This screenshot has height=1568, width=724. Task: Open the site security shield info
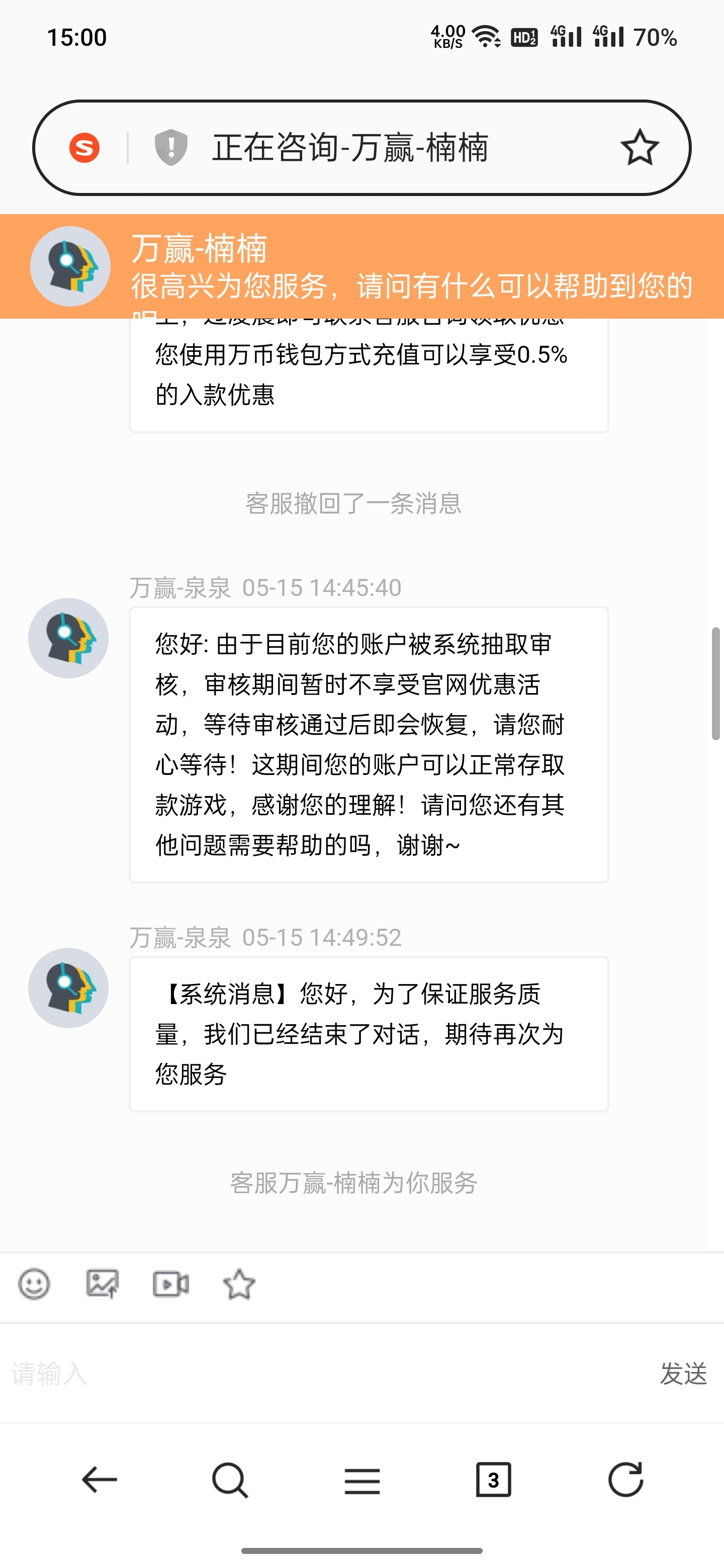click(x=171, y=148)
